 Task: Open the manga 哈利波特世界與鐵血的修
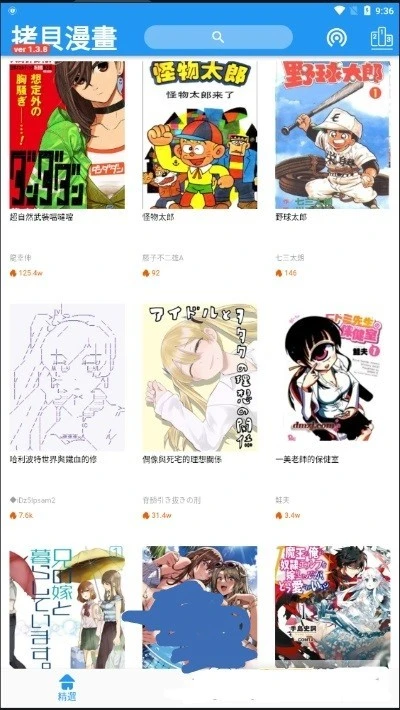click(67, 377)
